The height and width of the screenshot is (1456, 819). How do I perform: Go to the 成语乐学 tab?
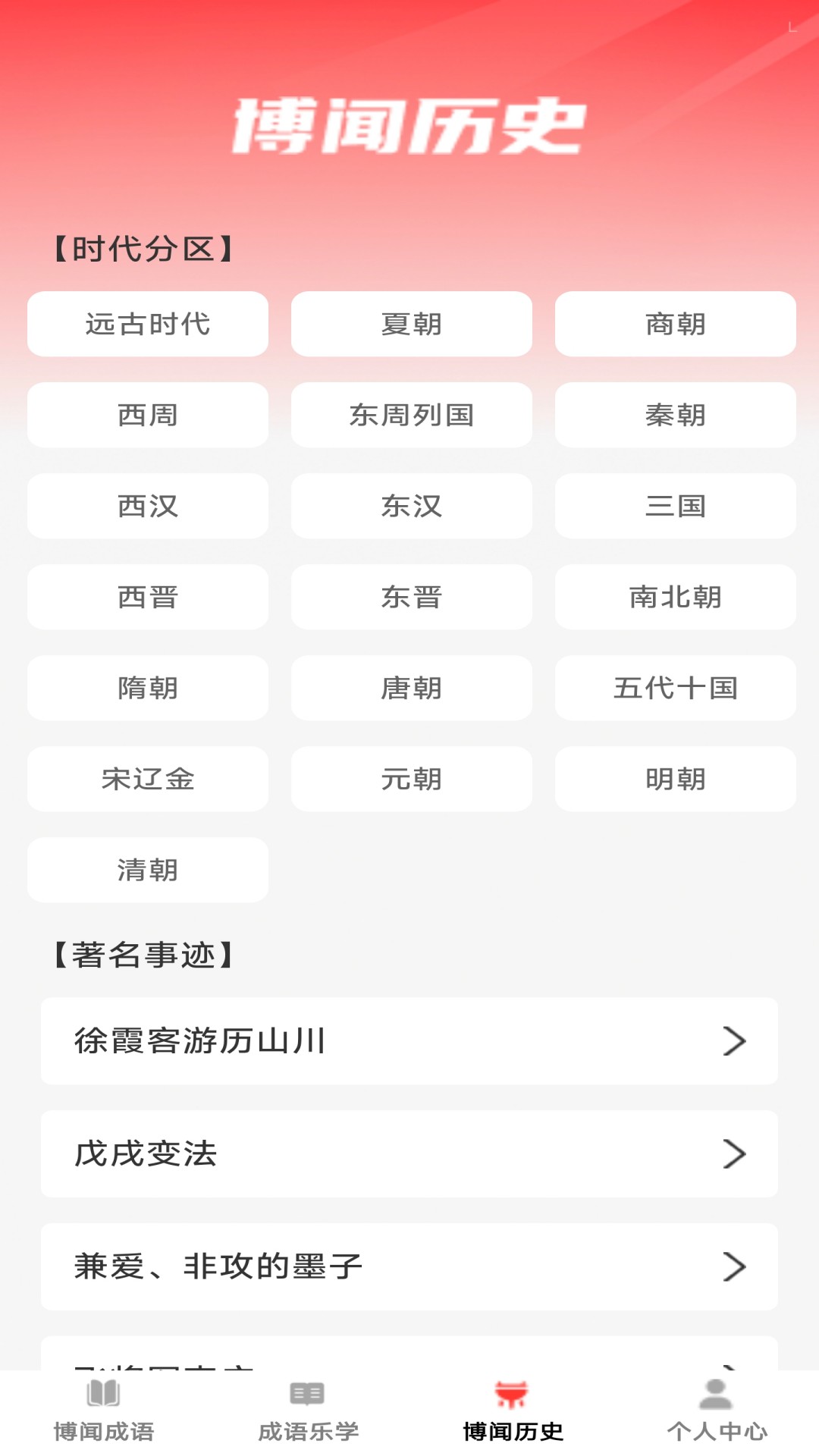[308, 1411]
